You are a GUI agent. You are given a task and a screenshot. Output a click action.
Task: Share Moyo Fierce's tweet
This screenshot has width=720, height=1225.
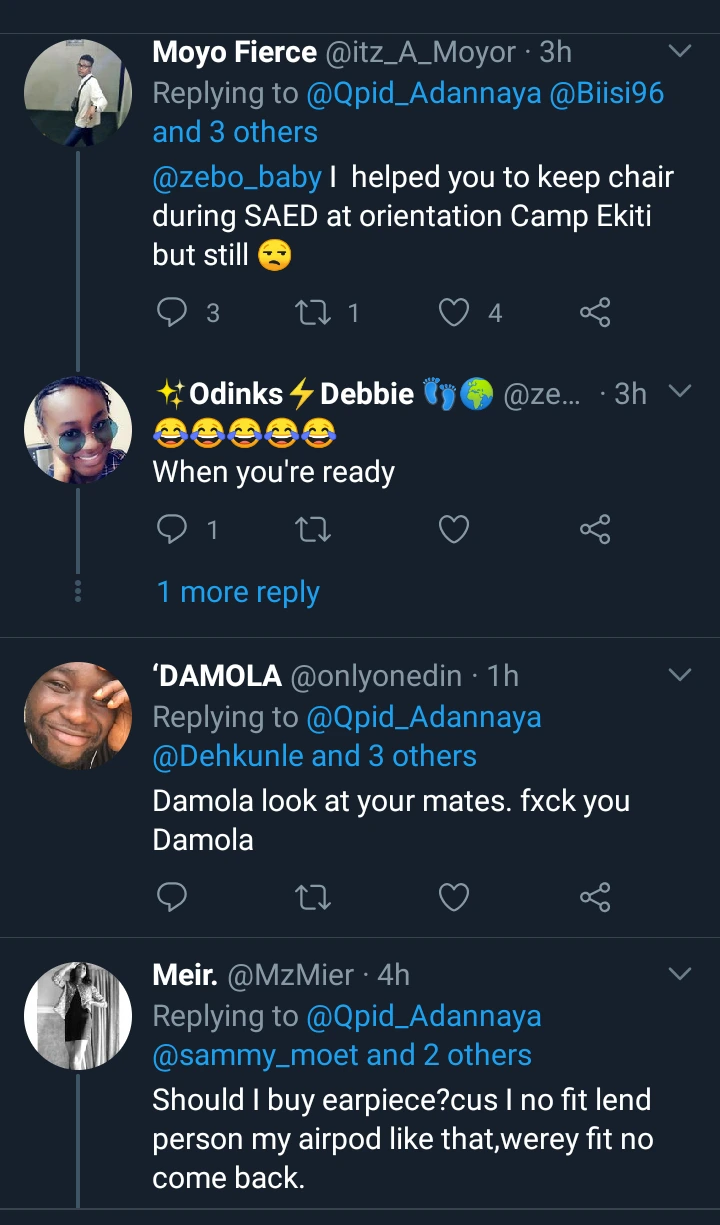(x=595, y=313)
